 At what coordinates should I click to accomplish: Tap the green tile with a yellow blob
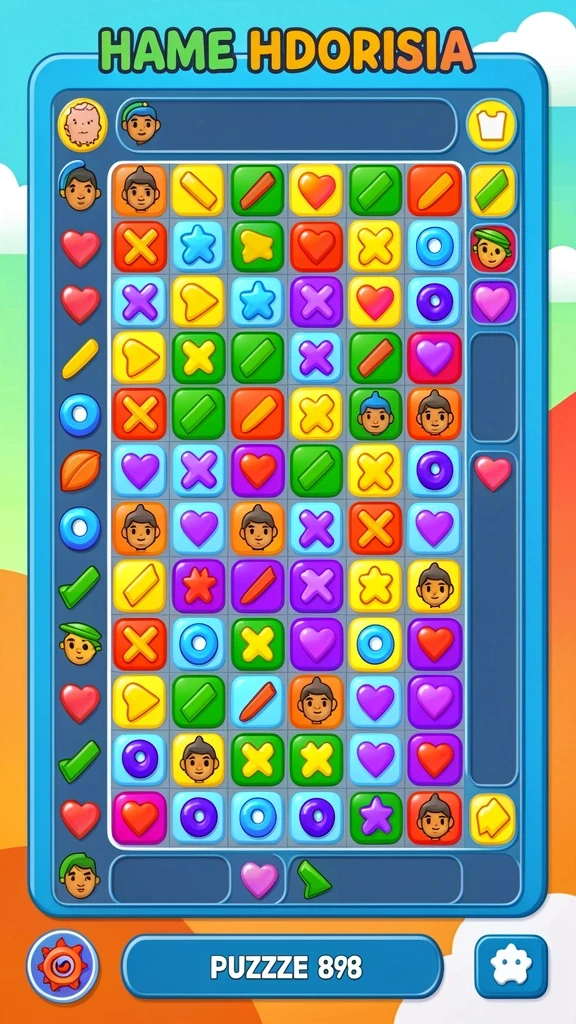pyautogui.click(x=257, y=246)
